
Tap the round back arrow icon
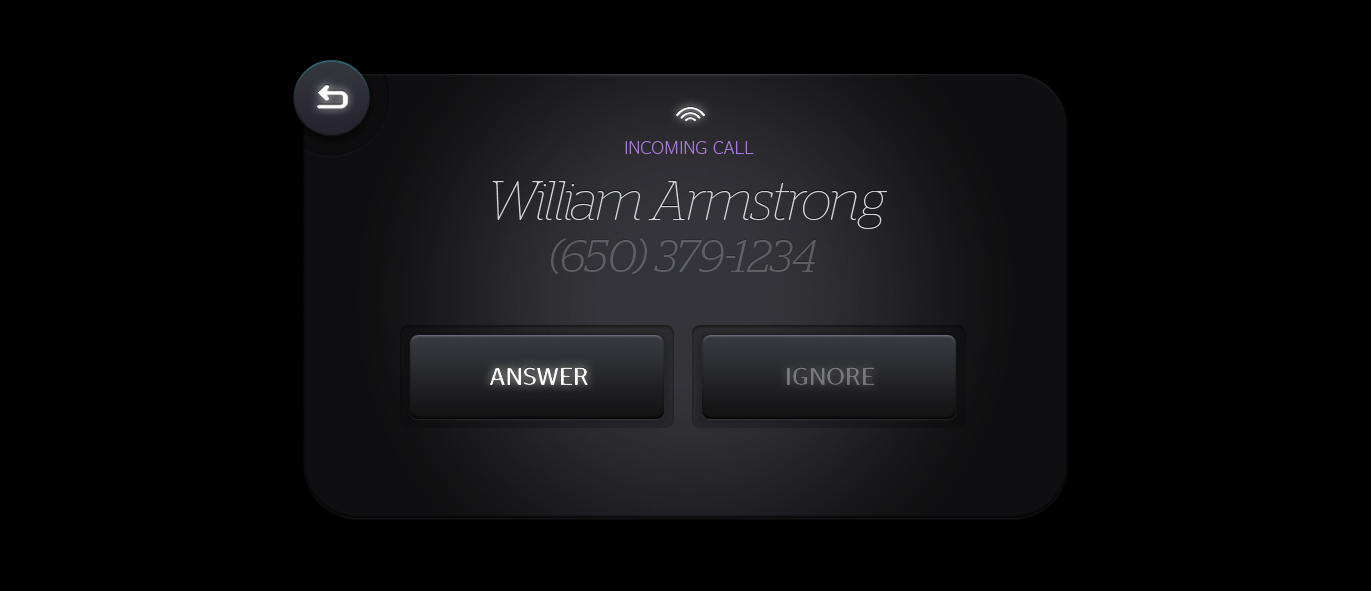[x=332, y=98]
